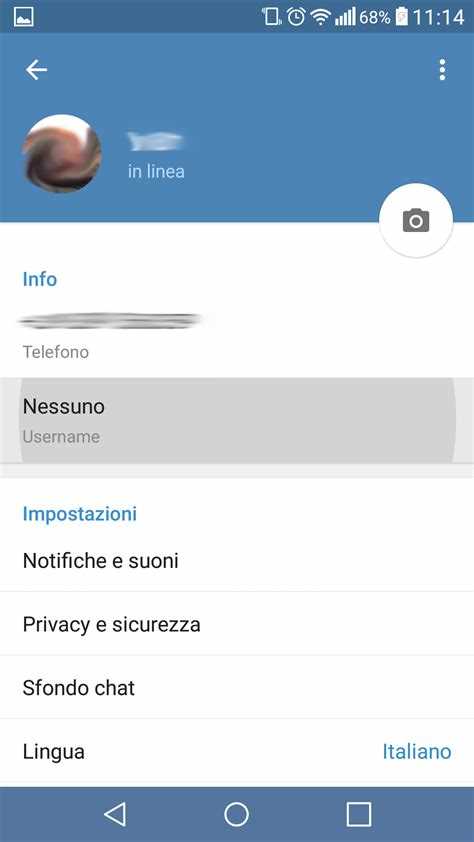The height and width of the screenshot is (842, 474).
Task: Open the Telefono number row
Action: 237,335
